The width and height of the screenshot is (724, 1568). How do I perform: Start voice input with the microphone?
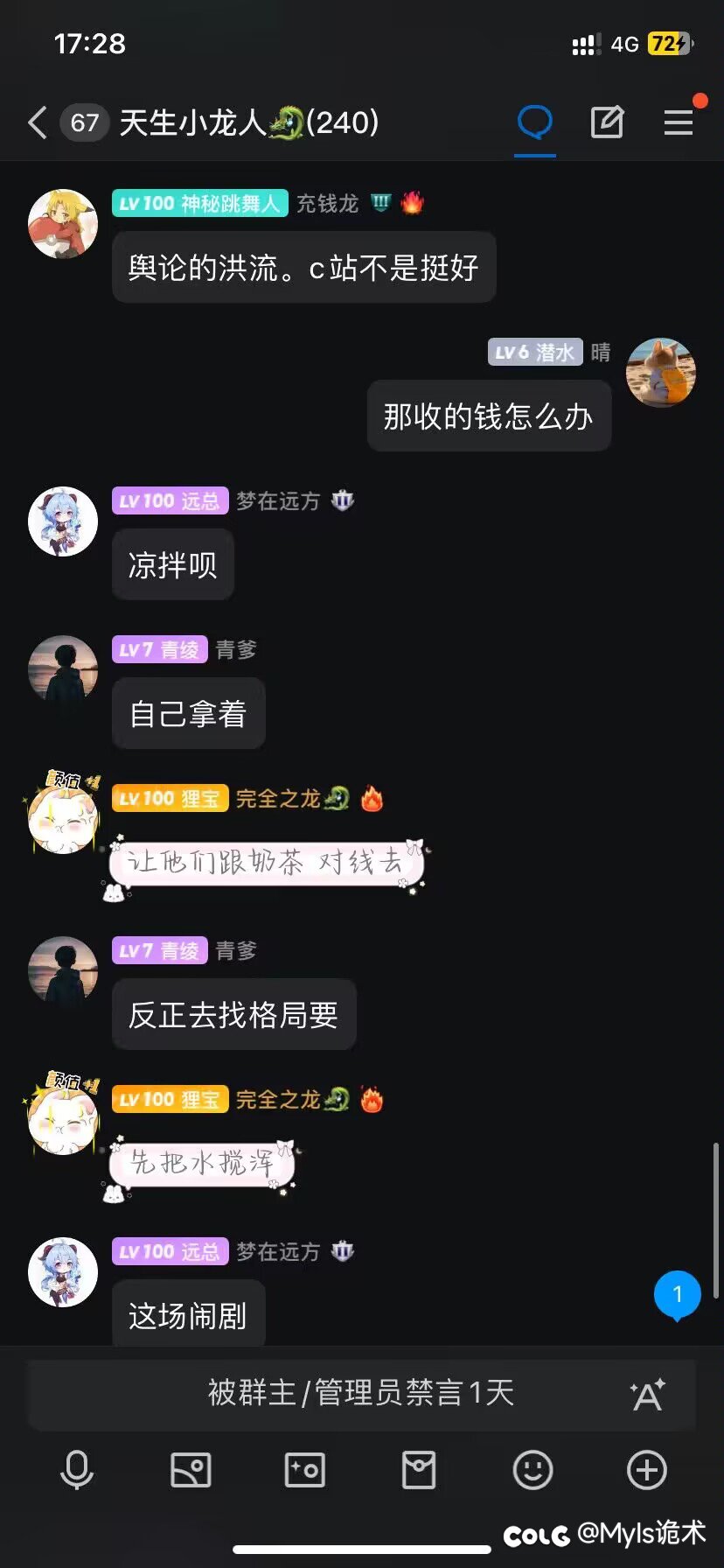pyautogui.click(x=77, y=1470)
